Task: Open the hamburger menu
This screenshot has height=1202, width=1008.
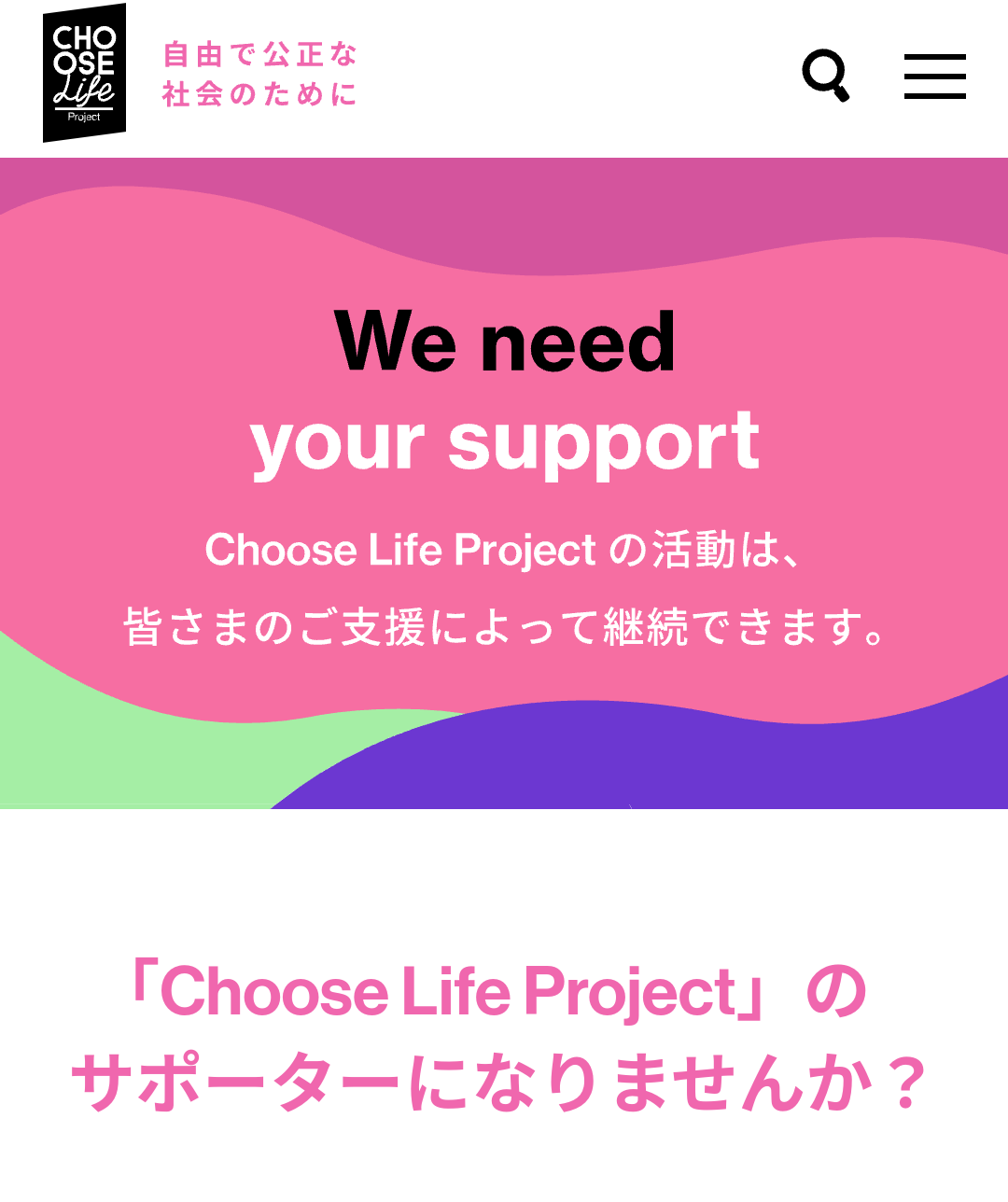Action: [934, 76]
